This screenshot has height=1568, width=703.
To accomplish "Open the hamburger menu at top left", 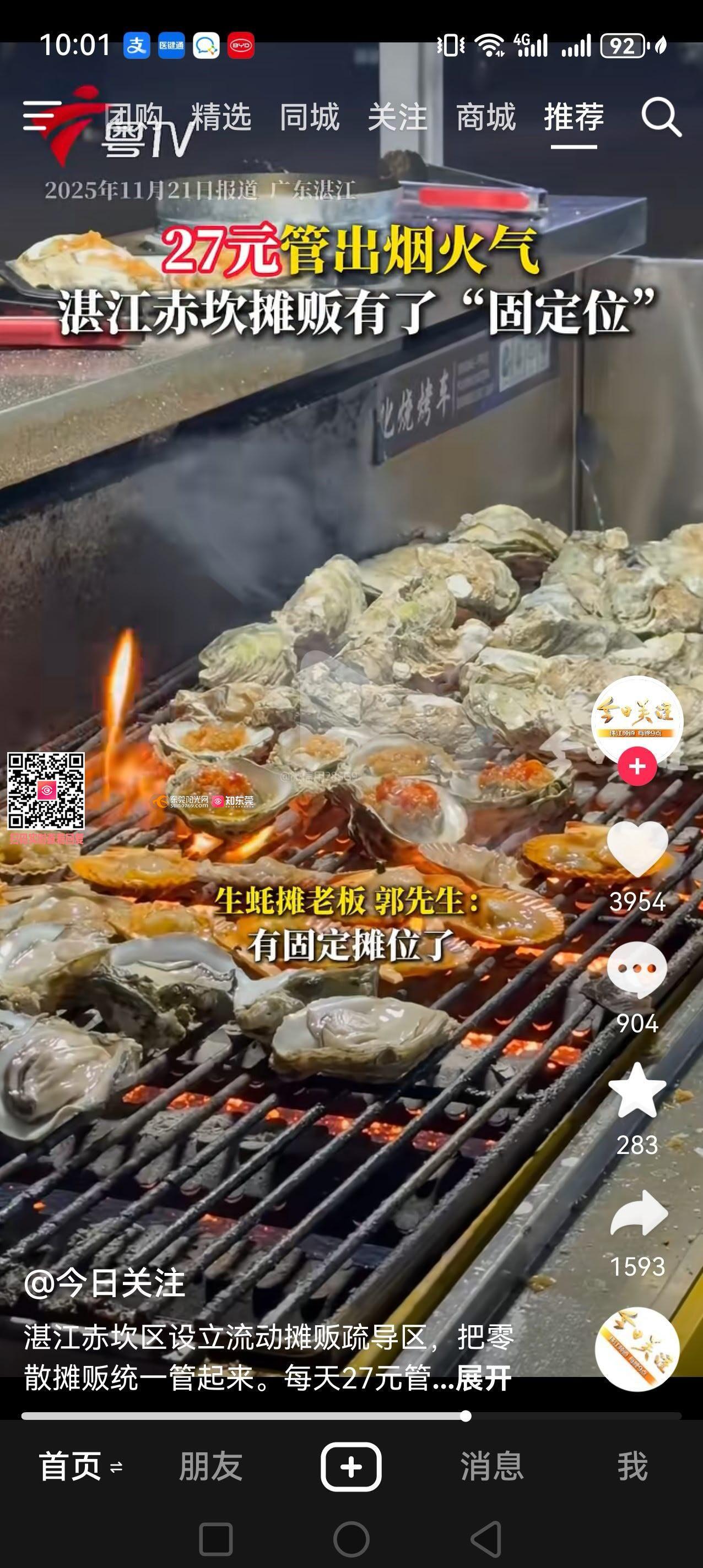I will tap(41, 116).
